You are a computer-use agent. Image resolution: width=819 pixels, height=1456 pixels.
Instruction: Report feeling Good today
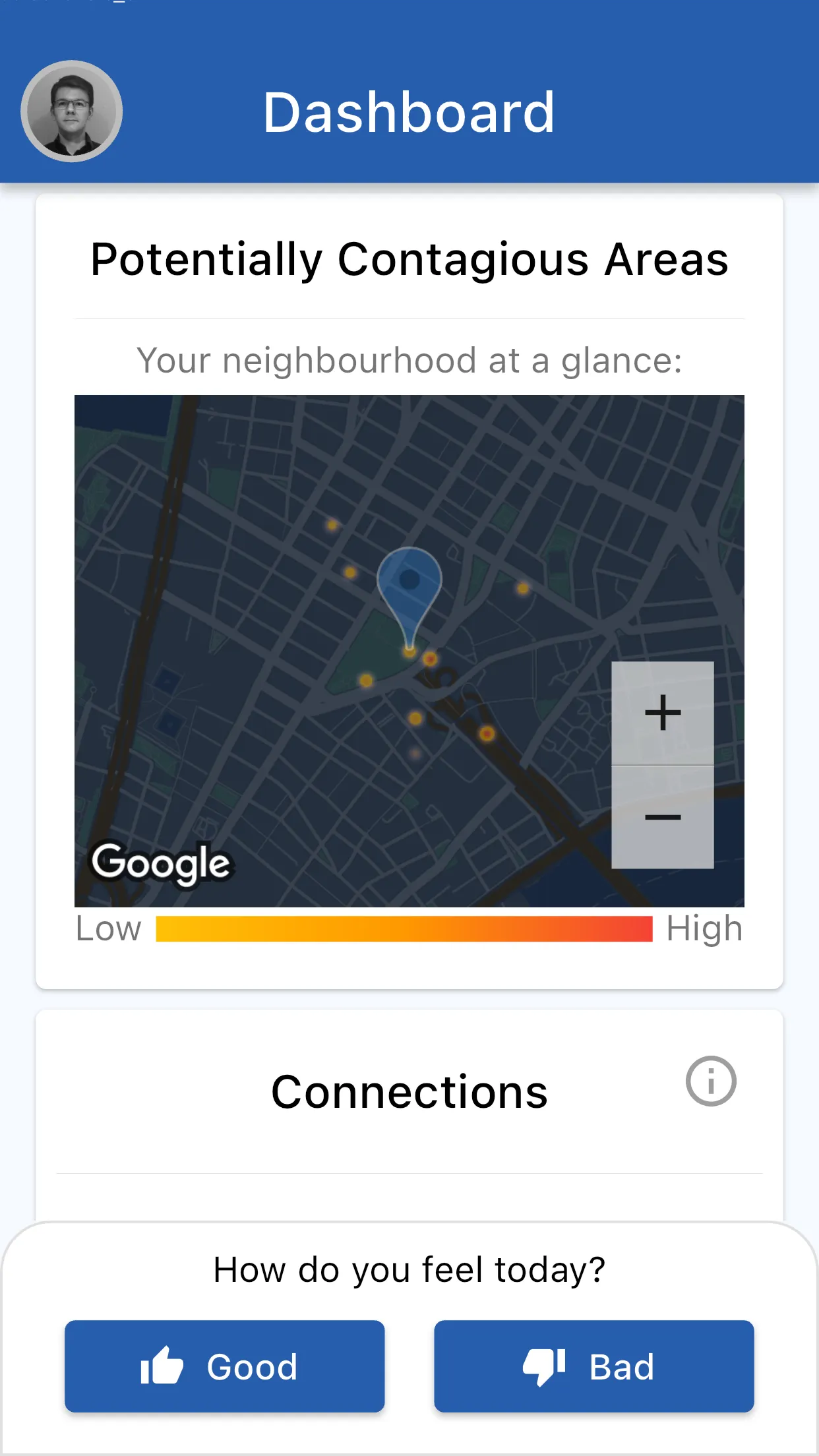224,1366
